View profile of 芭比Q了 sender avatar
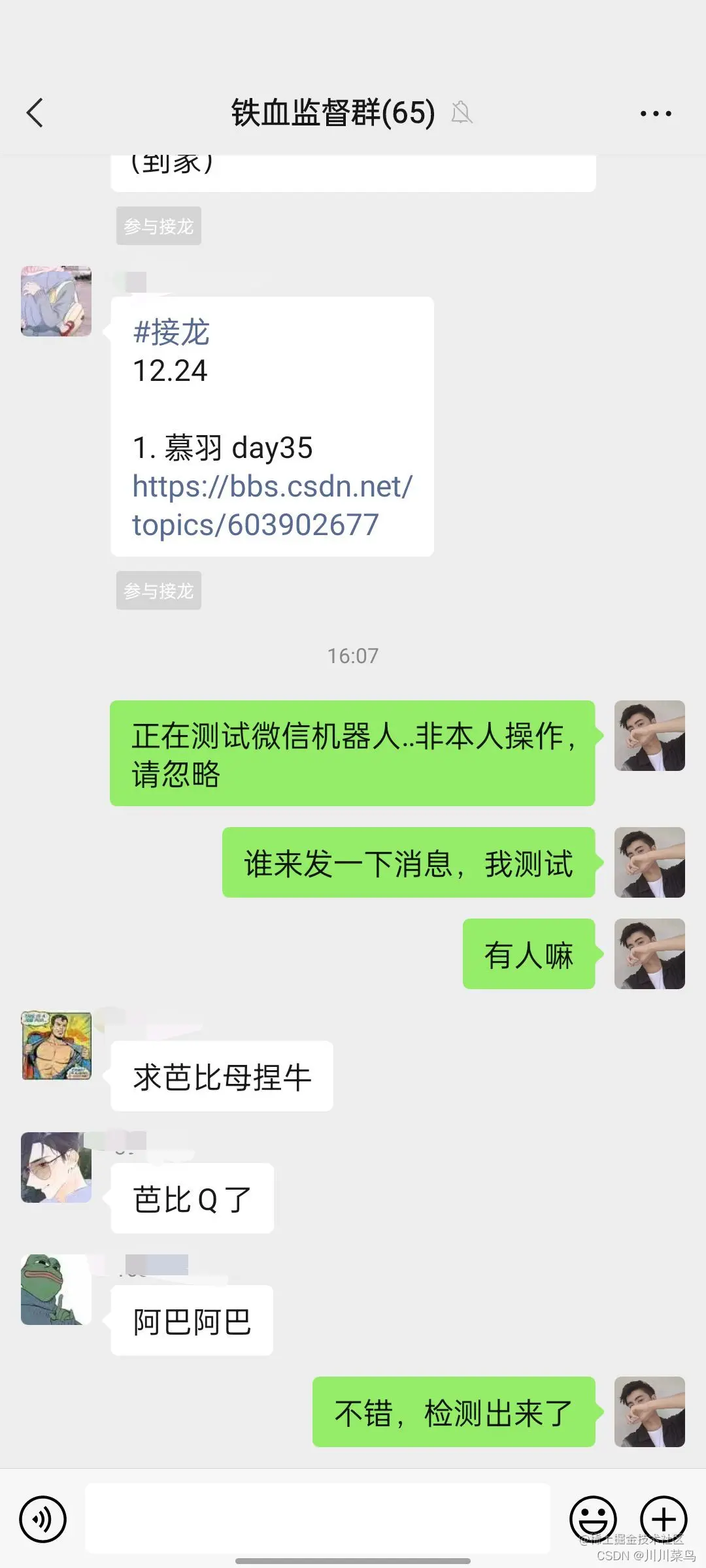This screenshot has height=1568, width=706. (56, 1168)
